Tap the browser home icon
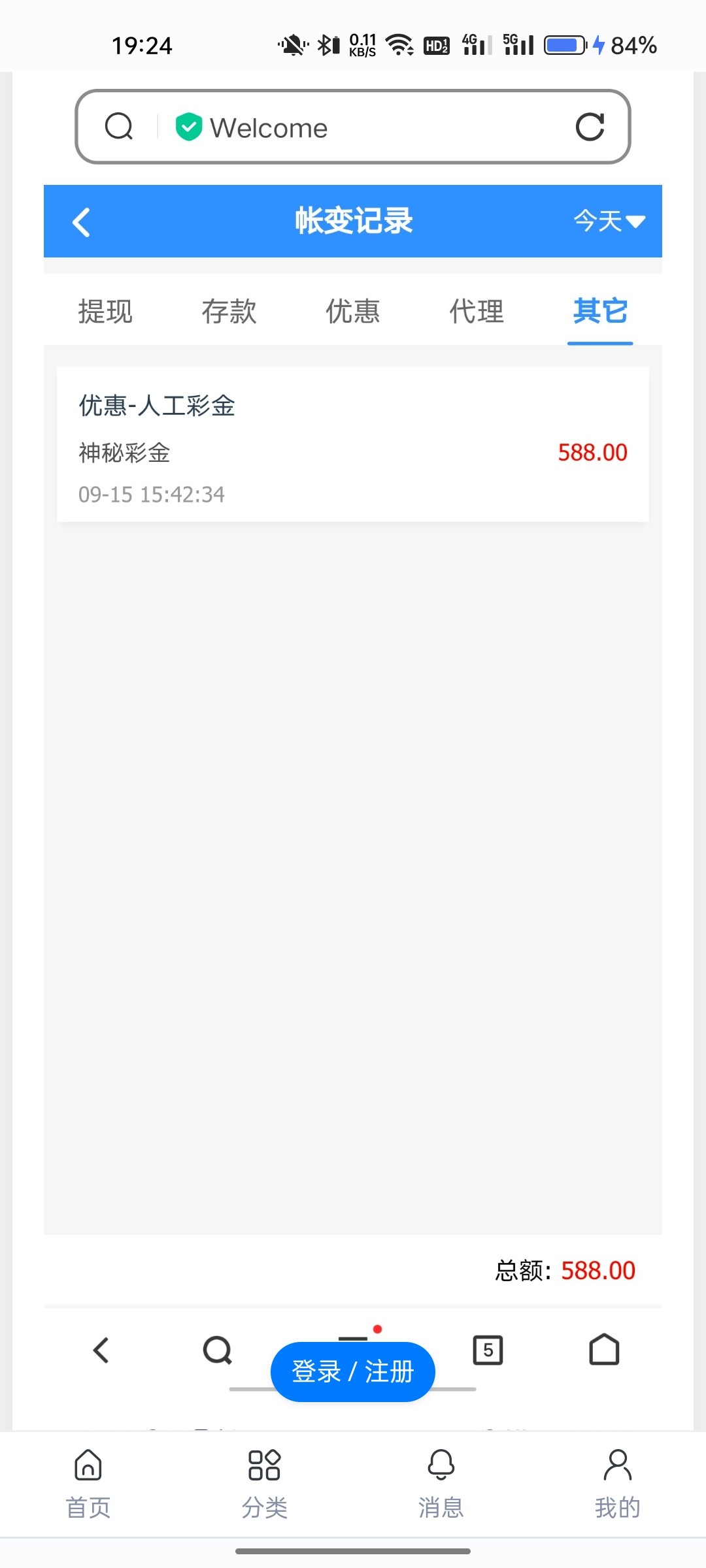Image resolution: width=706 pixels, height=1568 pixels. 604,1350
